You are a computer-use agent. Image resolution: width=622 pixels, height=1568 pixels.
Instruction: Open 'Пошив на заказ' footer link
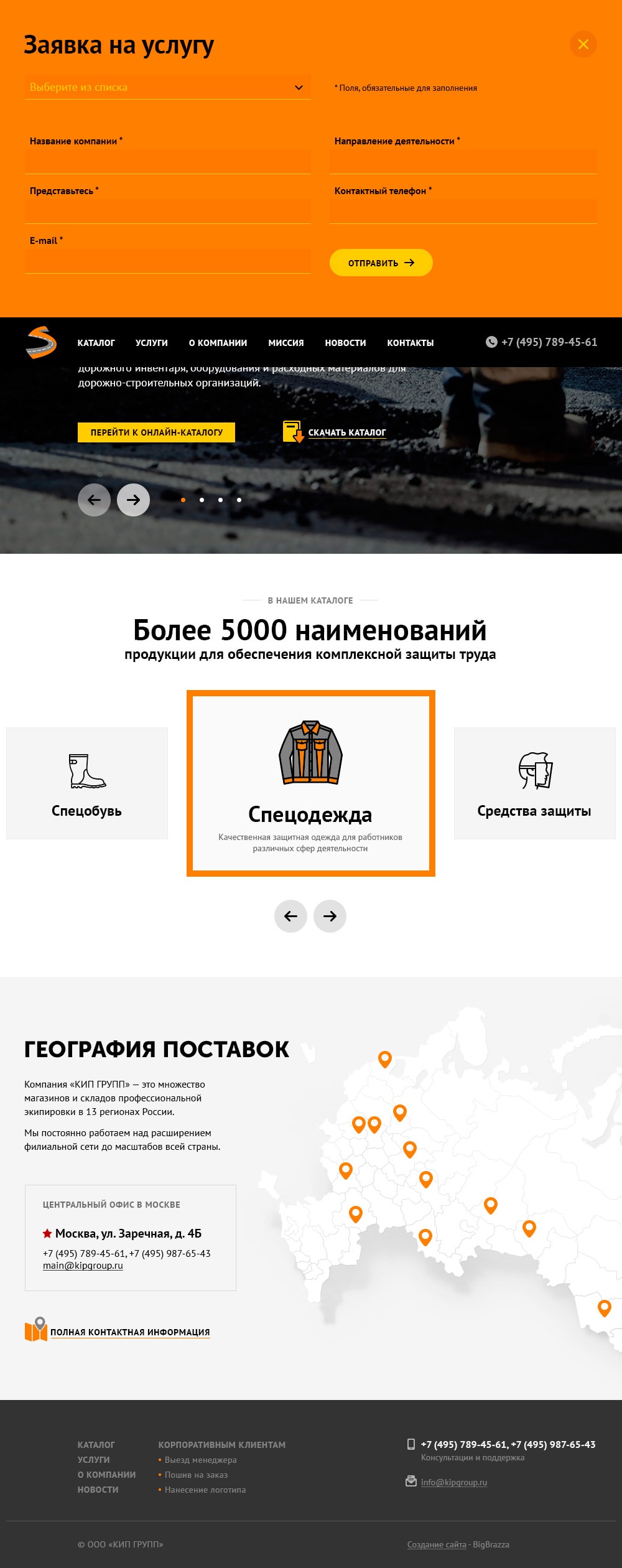click(x=196, y=1475)
